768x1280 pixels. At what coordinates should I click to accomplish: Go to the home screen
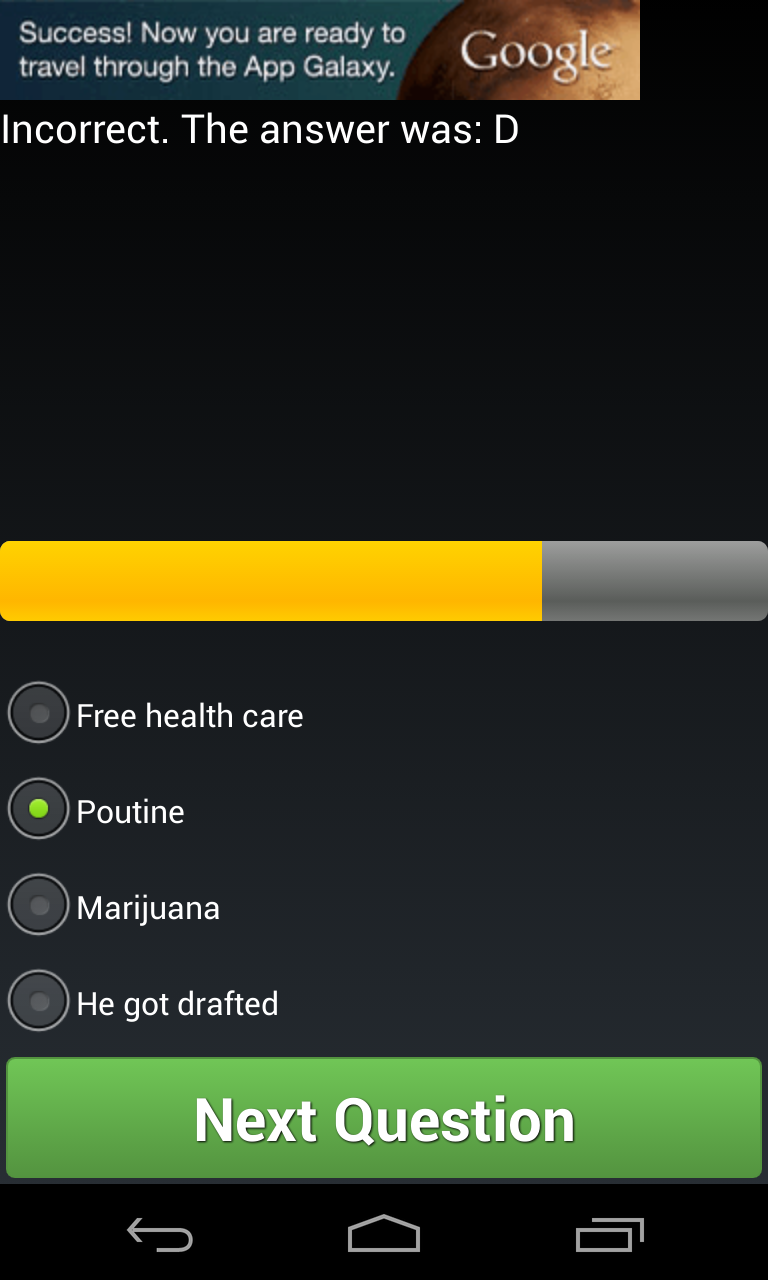[x=384, y=1235]
